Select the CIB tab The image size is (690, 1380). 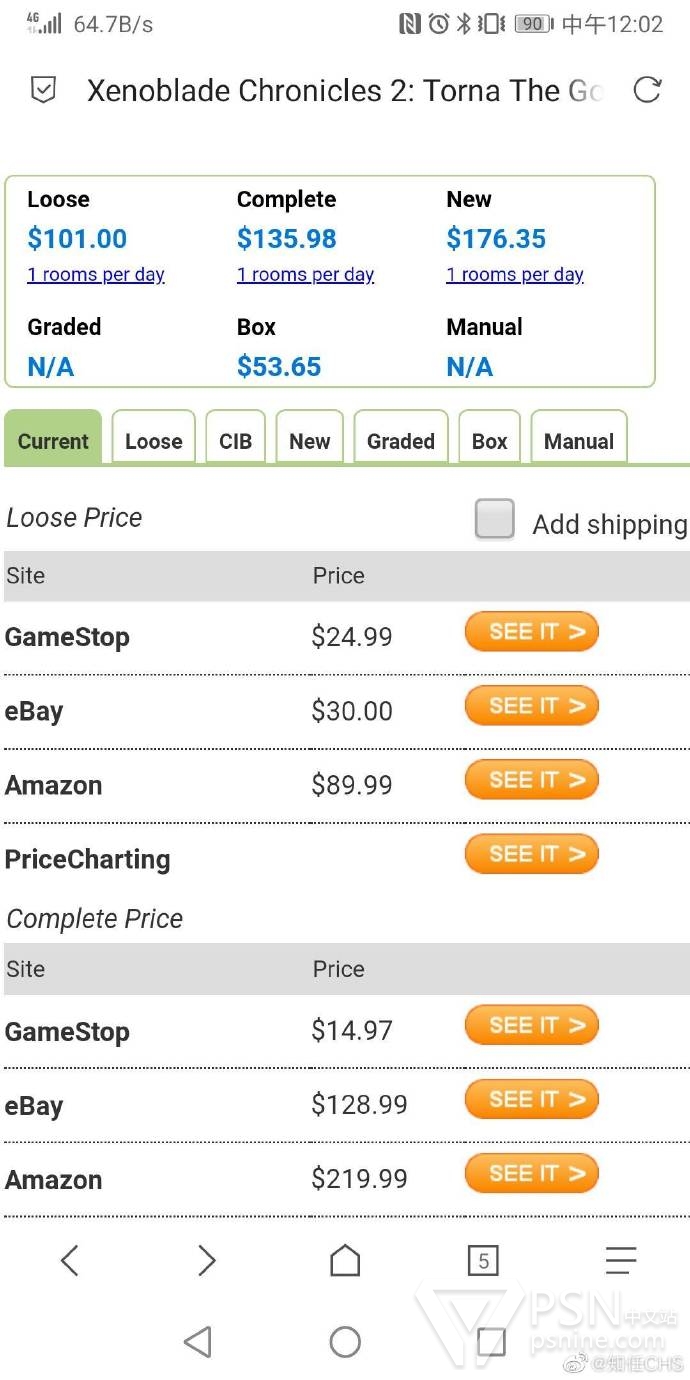[x=235, y=439]
